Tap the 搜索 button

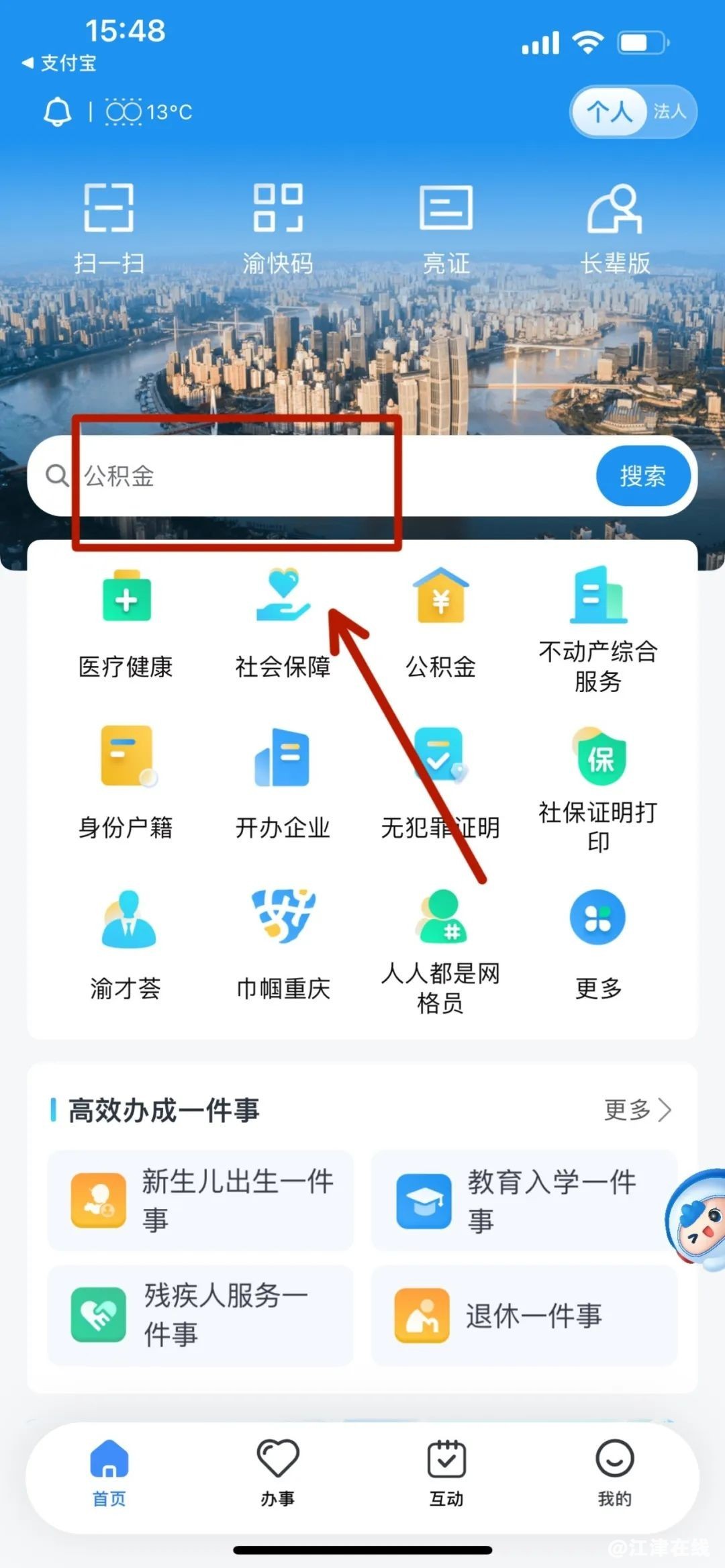point(642,476)
